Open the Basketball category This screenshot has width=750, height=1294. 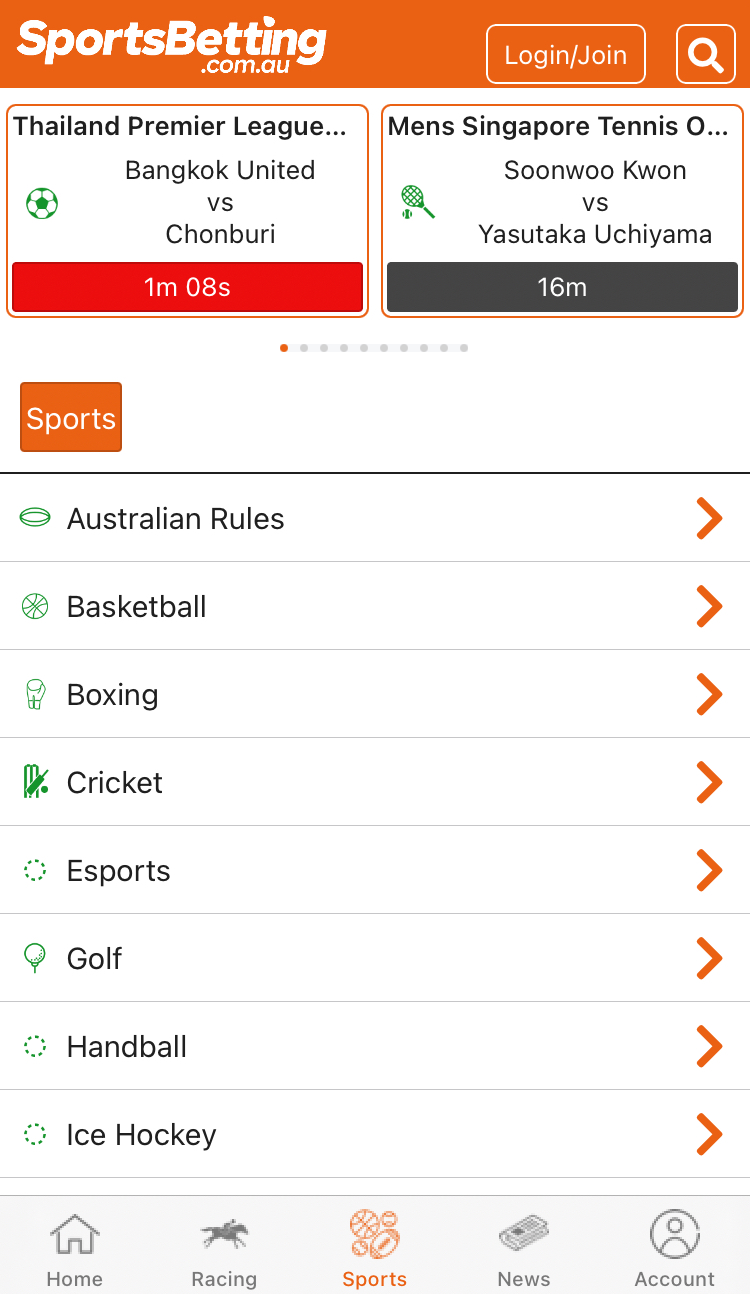click(375, 606)
